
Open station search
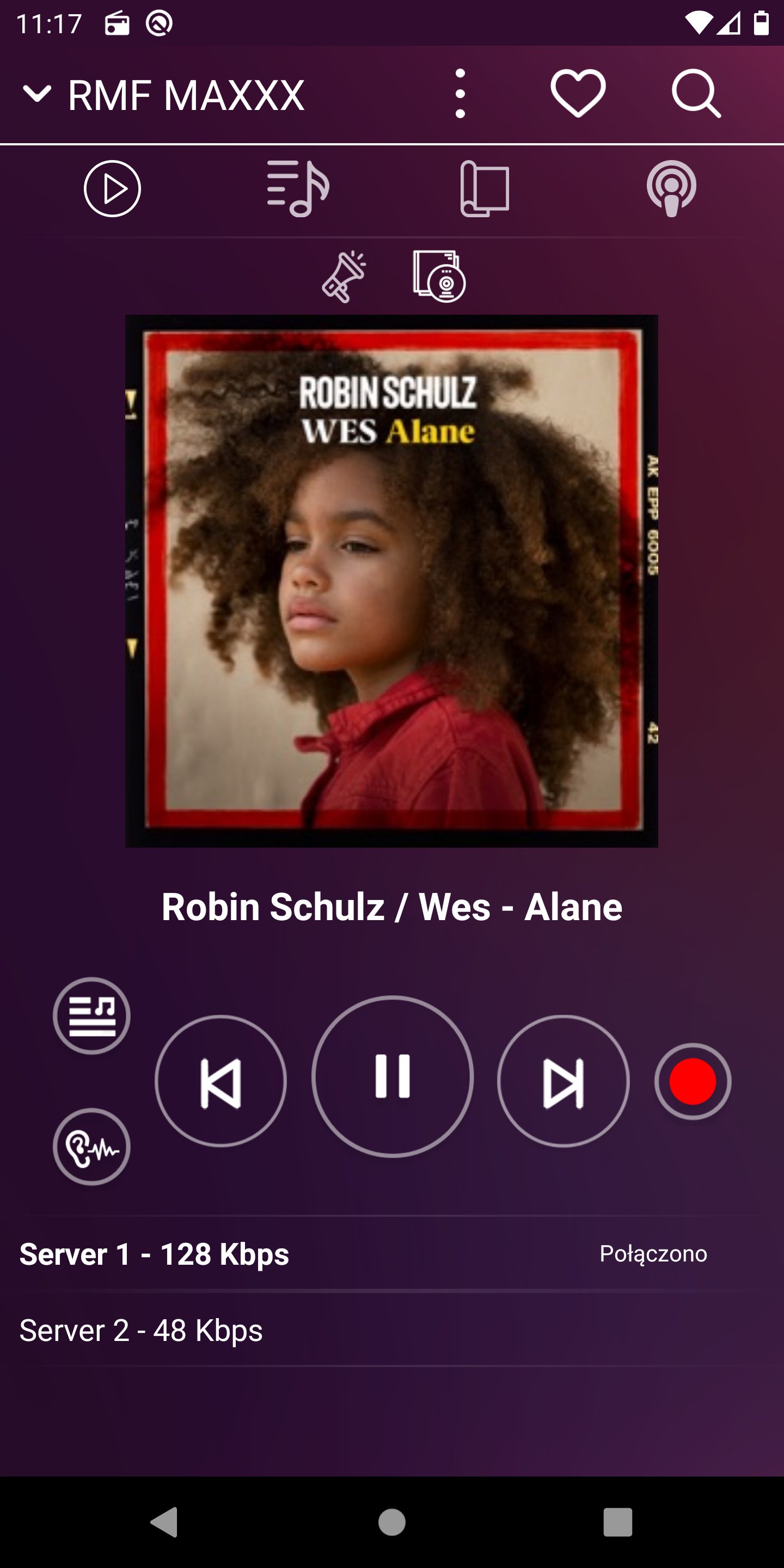(696, 93)
